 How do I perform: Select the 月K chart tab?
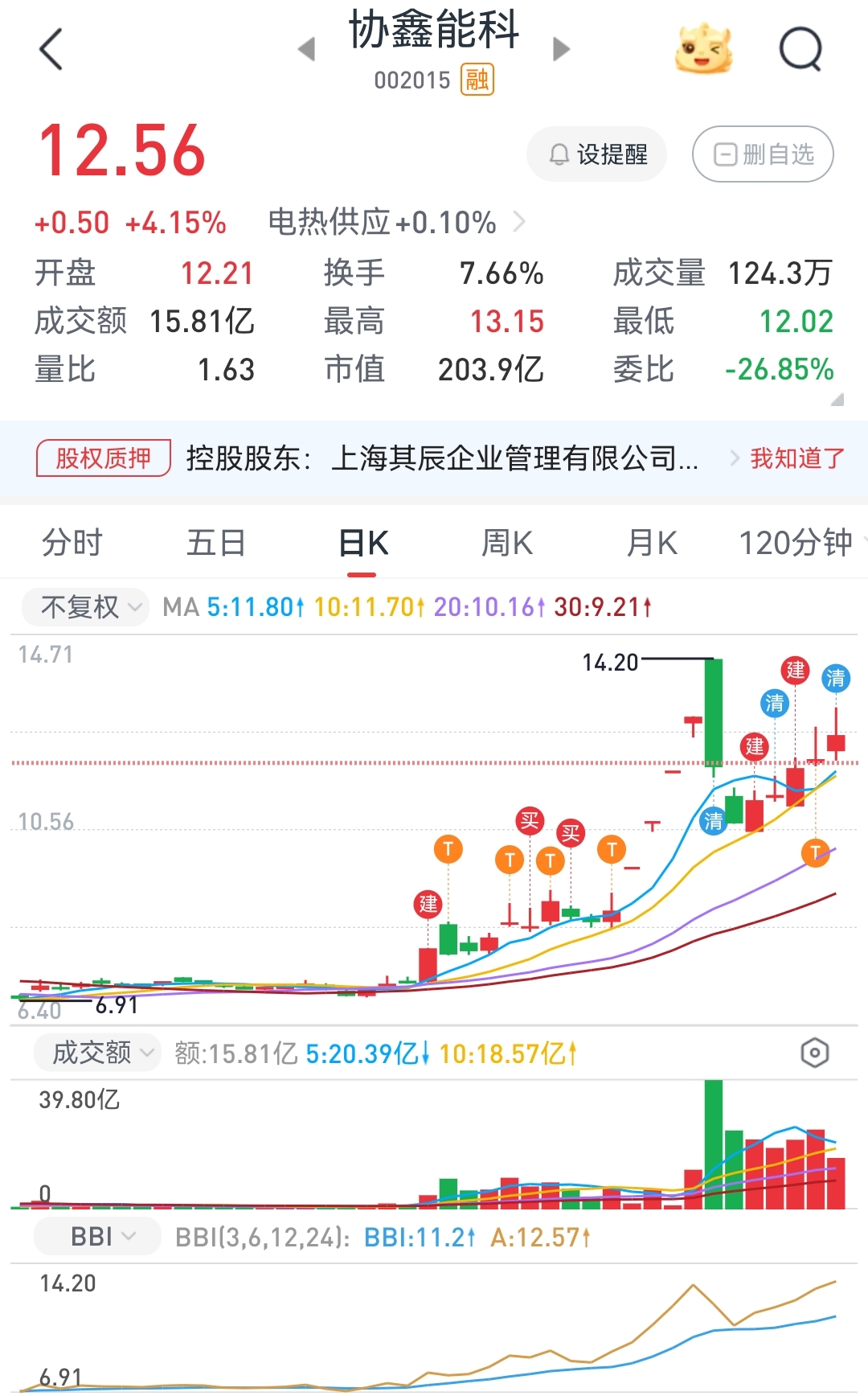652,543
